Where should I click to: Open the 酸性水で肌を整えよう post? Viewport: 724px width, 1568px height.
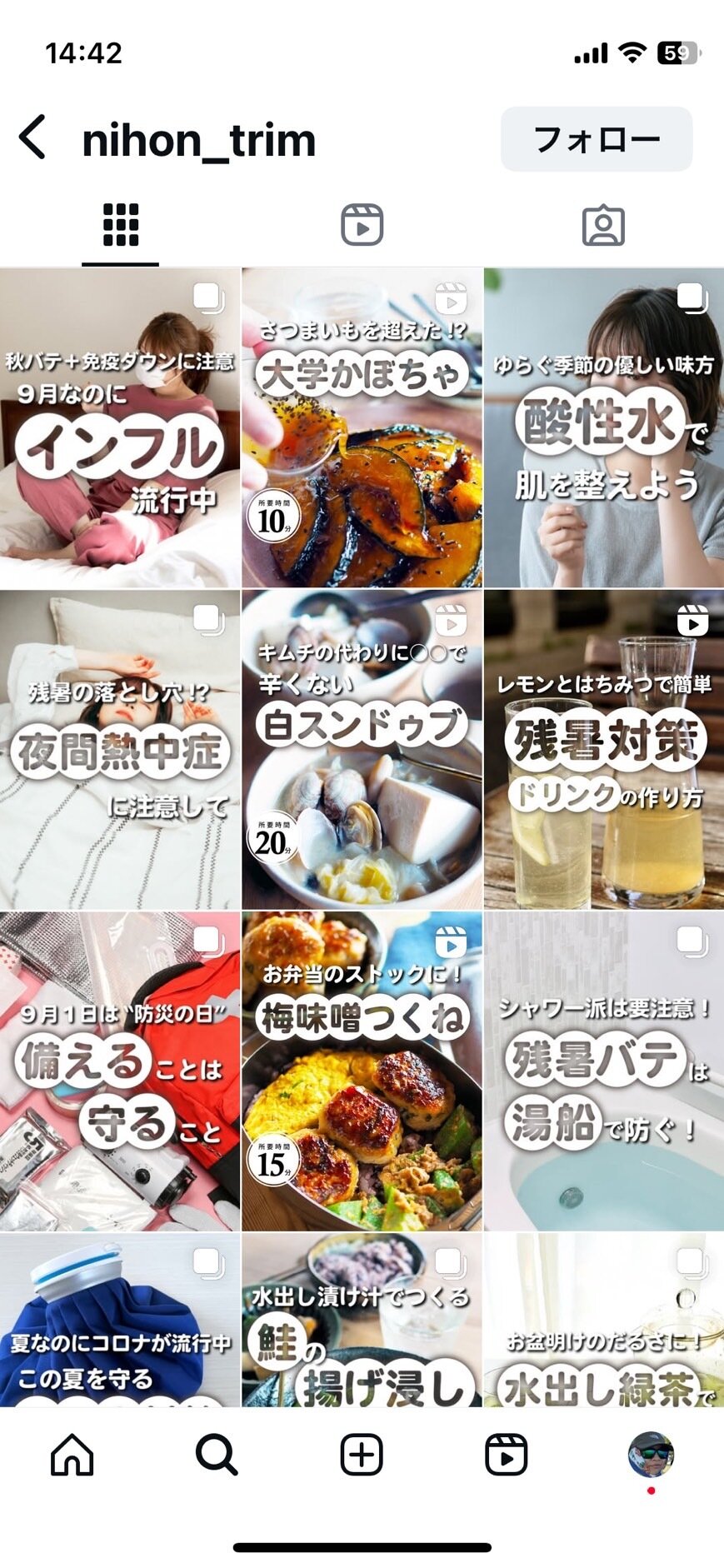pyautogui.click(x=604, y=427)
